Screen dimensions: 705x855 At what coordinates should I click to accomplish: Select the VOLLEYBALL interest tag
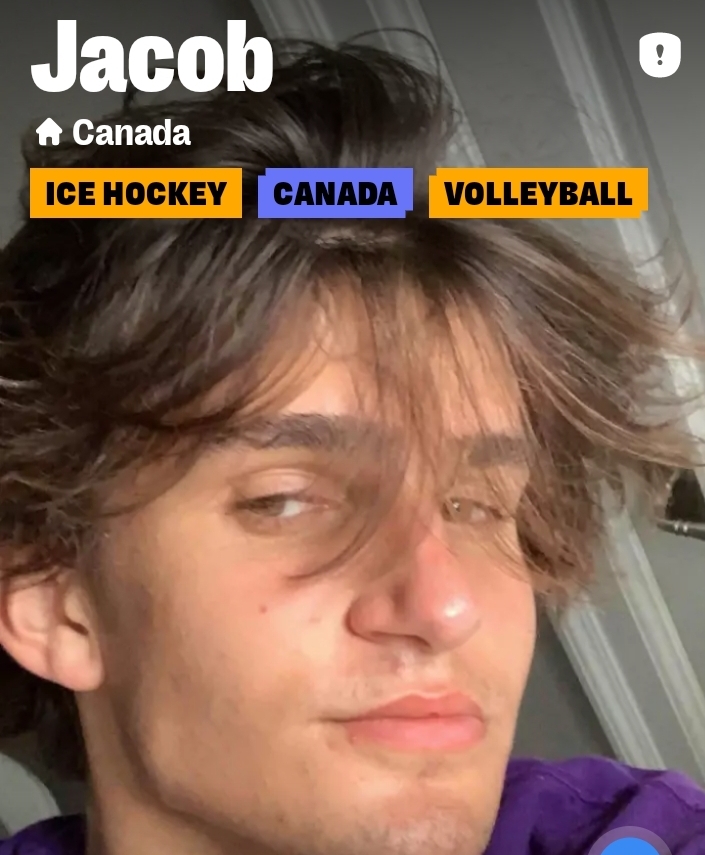(x=538, y=193)
